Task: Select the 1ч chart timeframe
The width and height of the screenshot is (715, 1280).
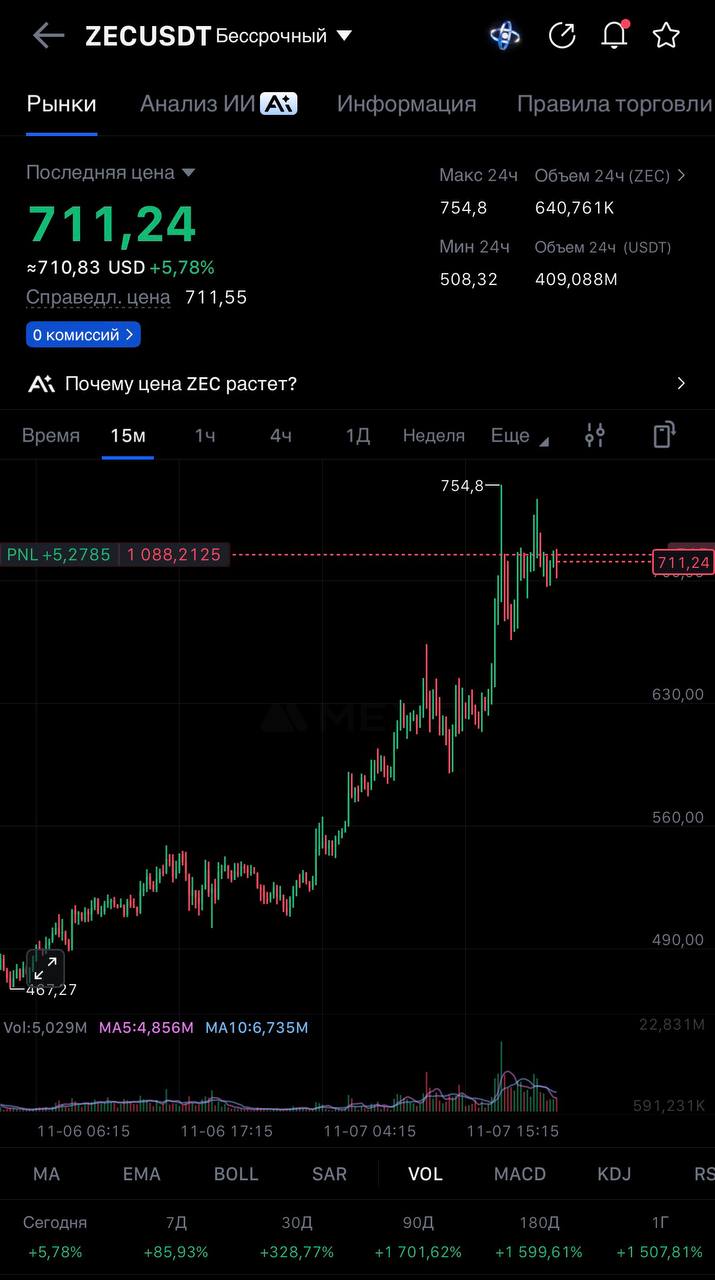Action: (205, 436)
